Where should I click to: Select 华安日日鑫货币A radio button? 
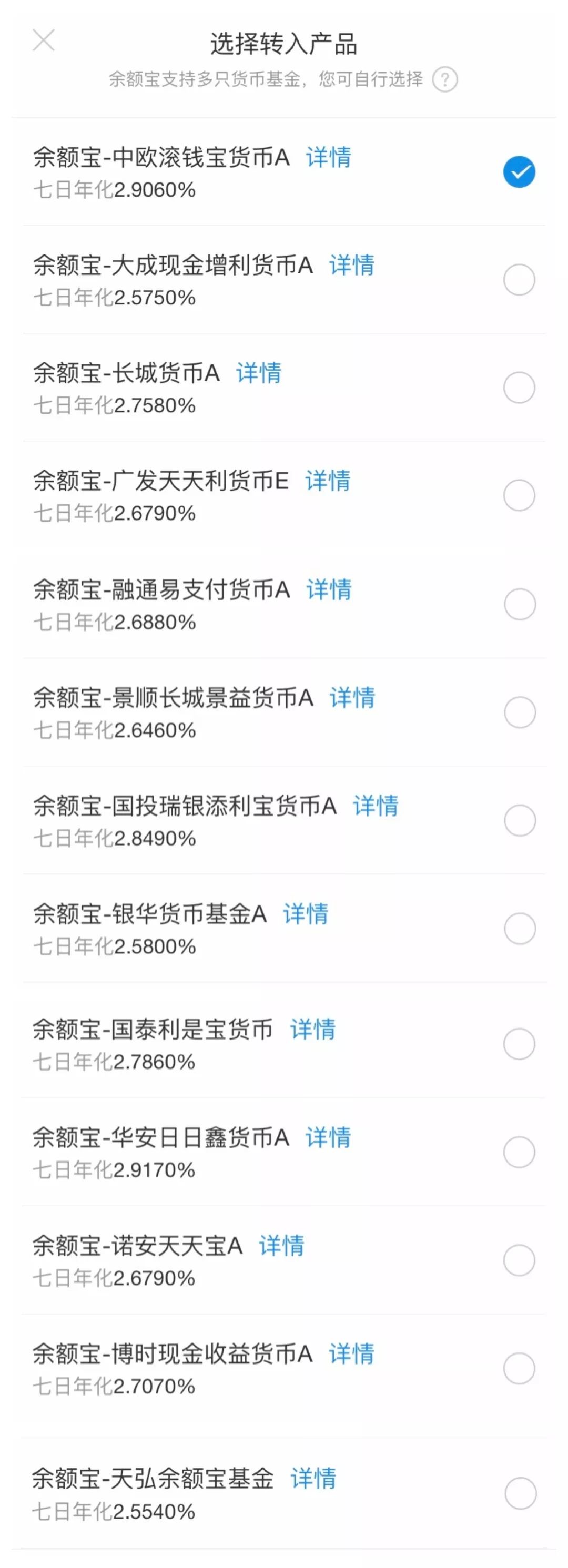(x=519, y=1152)
